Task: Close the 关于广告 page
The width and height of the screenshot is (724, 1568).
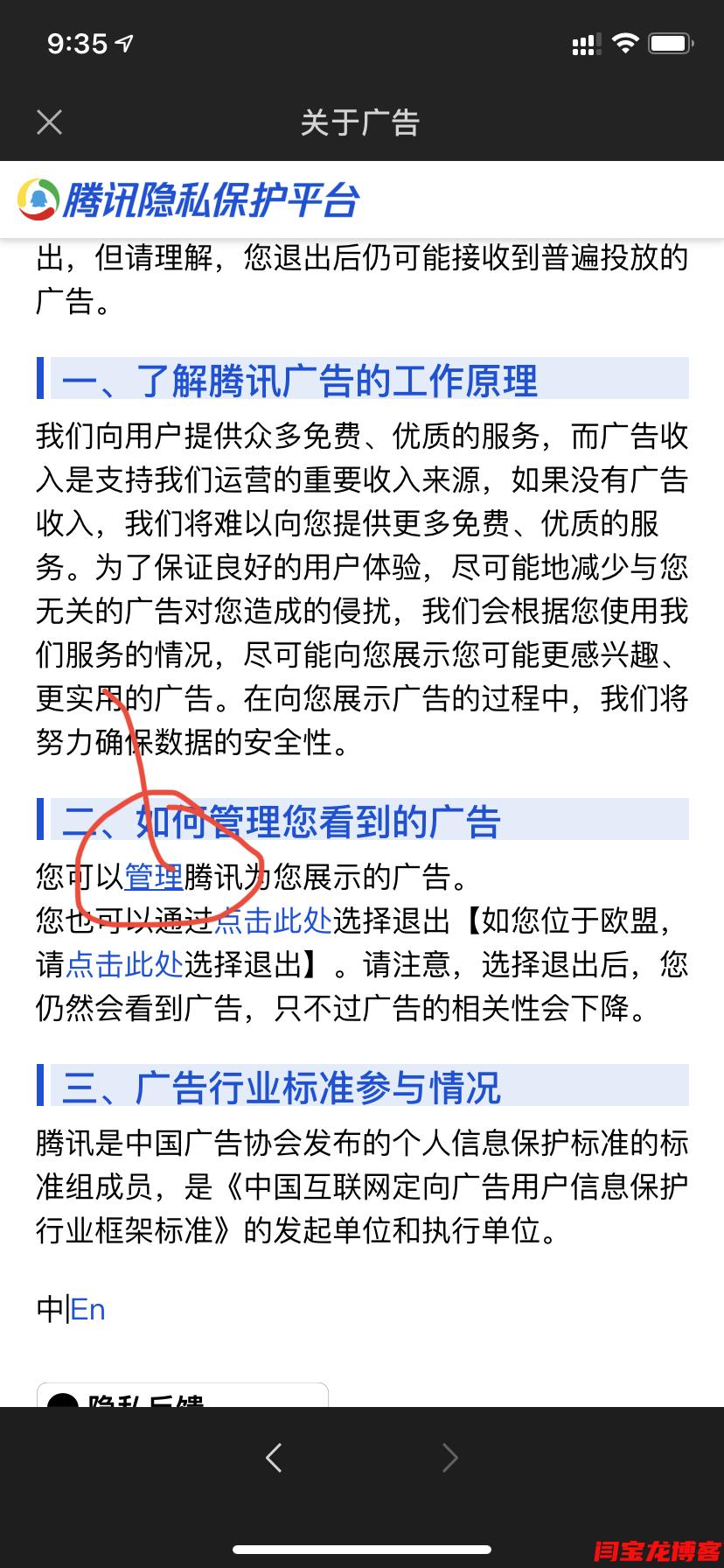Action: (x=50, y=122)
